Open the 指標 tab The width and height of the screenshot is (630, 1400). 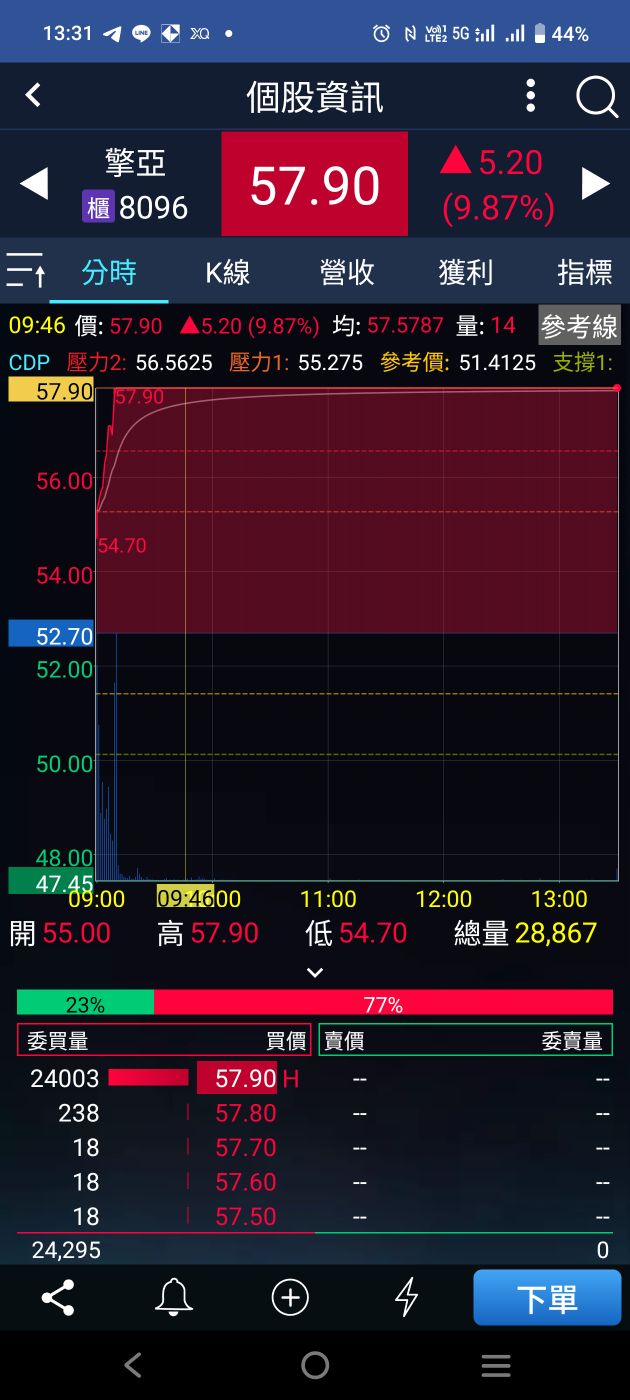(584, 272)
